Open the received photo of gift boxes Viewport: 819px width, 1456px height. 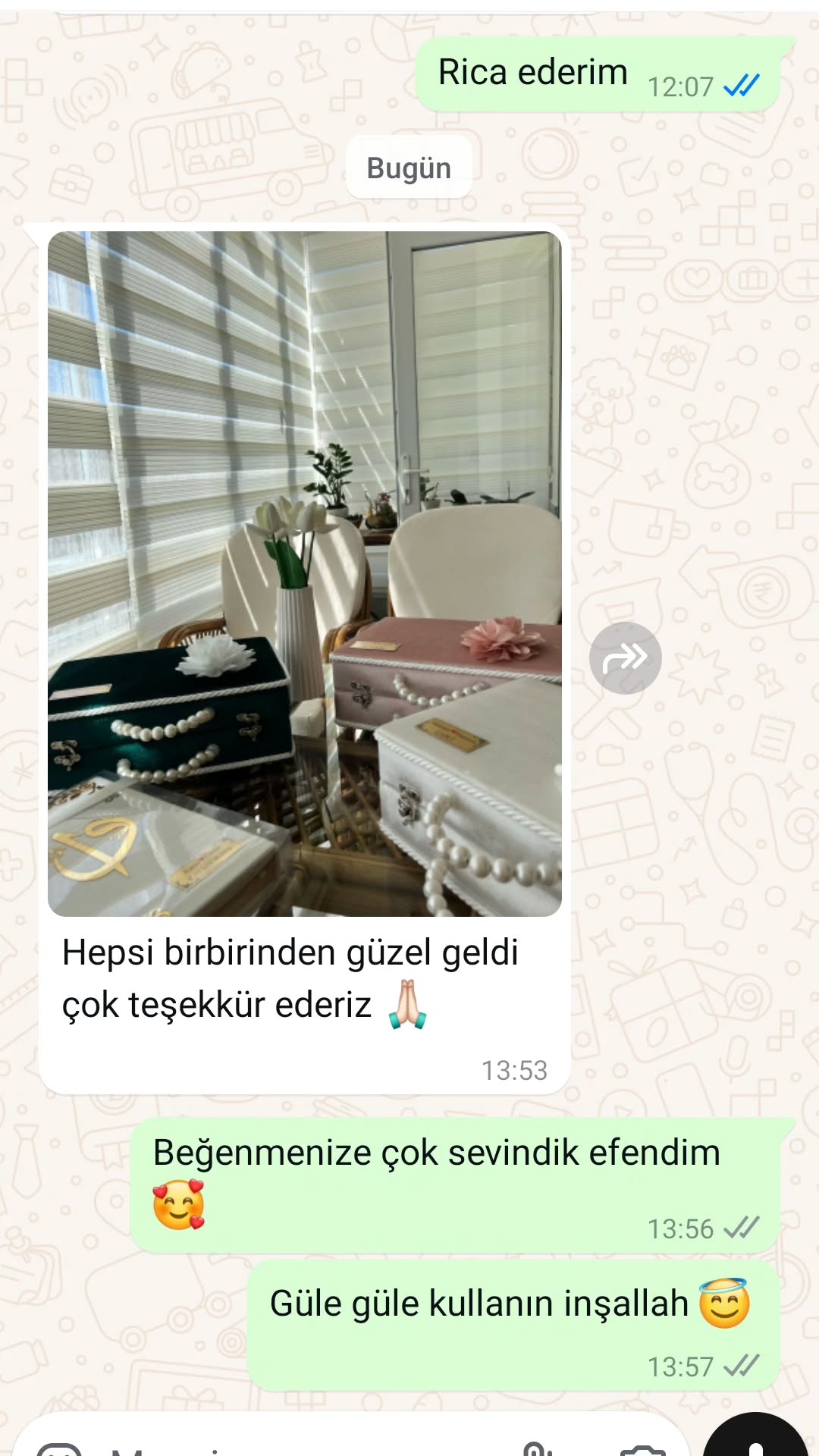304,573
